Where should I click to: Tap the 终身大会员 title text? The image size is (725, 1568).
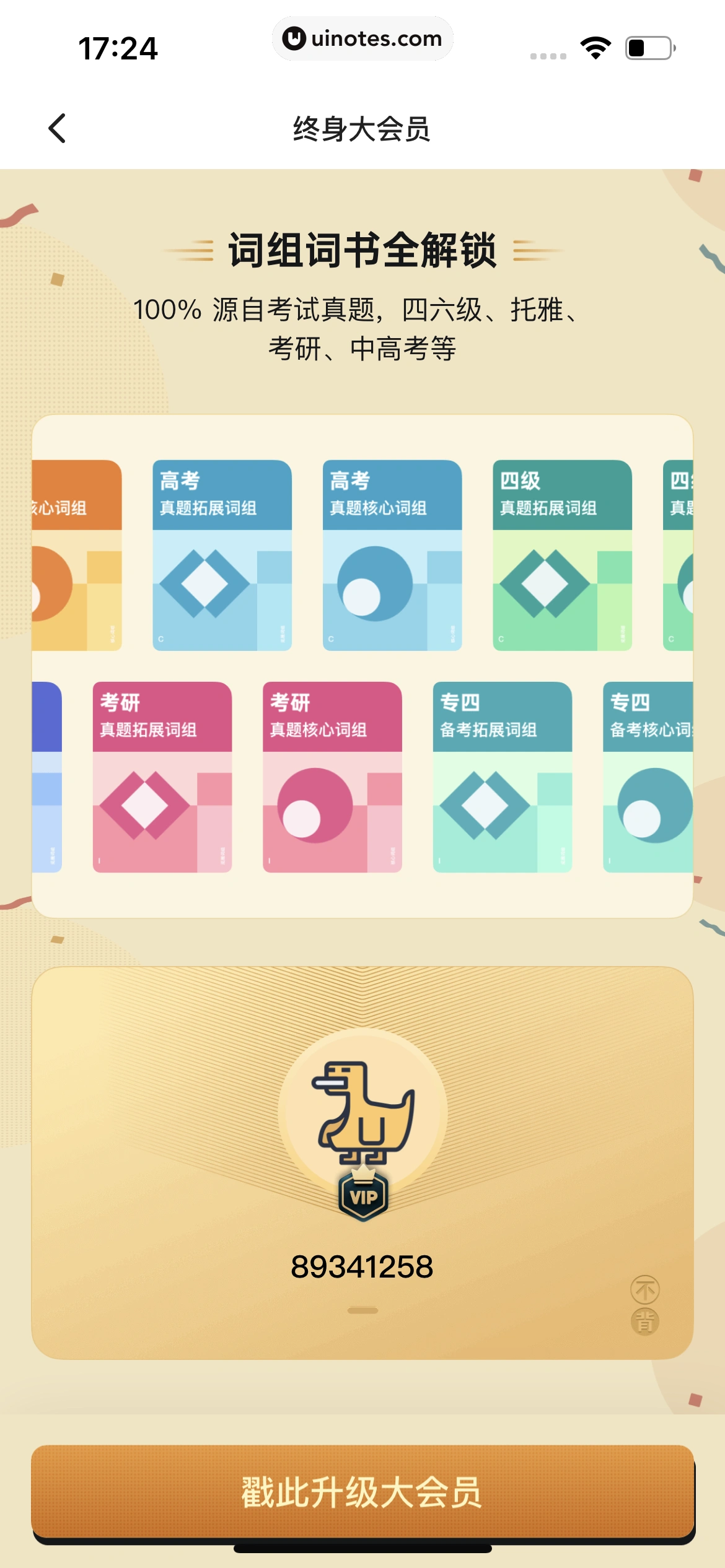[x=362, y=128]
